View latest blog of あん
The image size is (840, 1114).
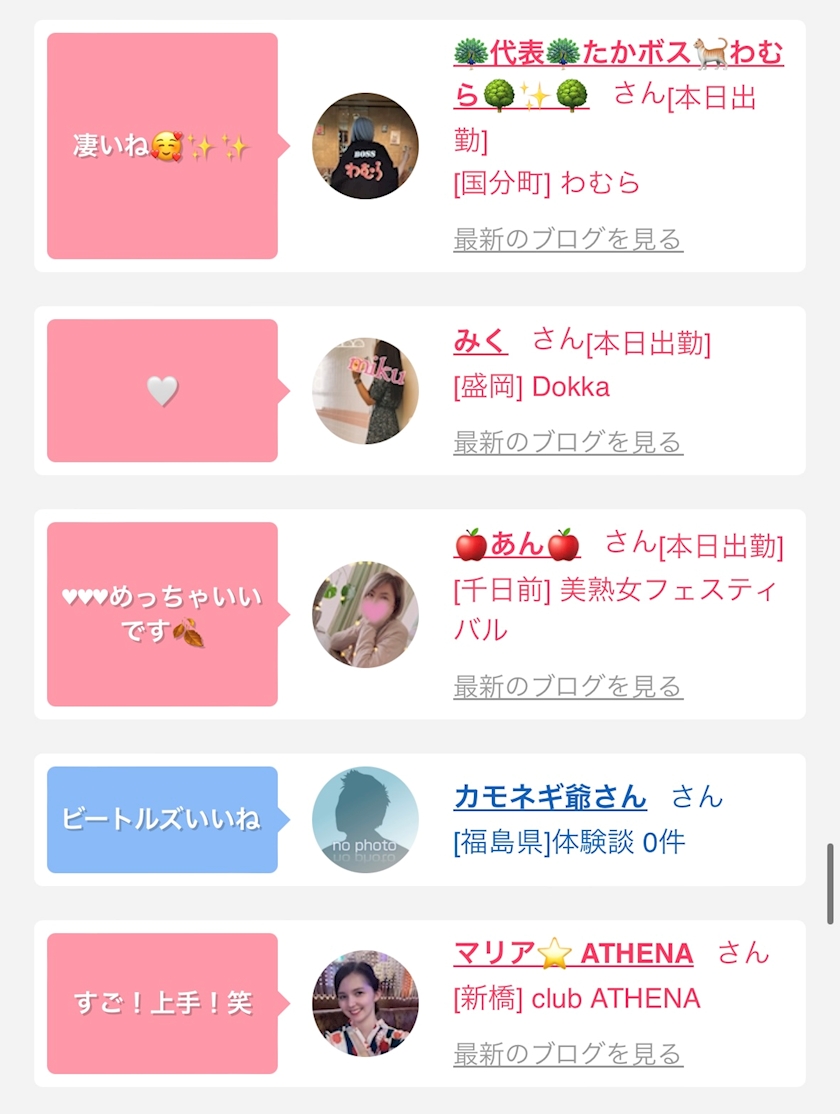[568, 686]
